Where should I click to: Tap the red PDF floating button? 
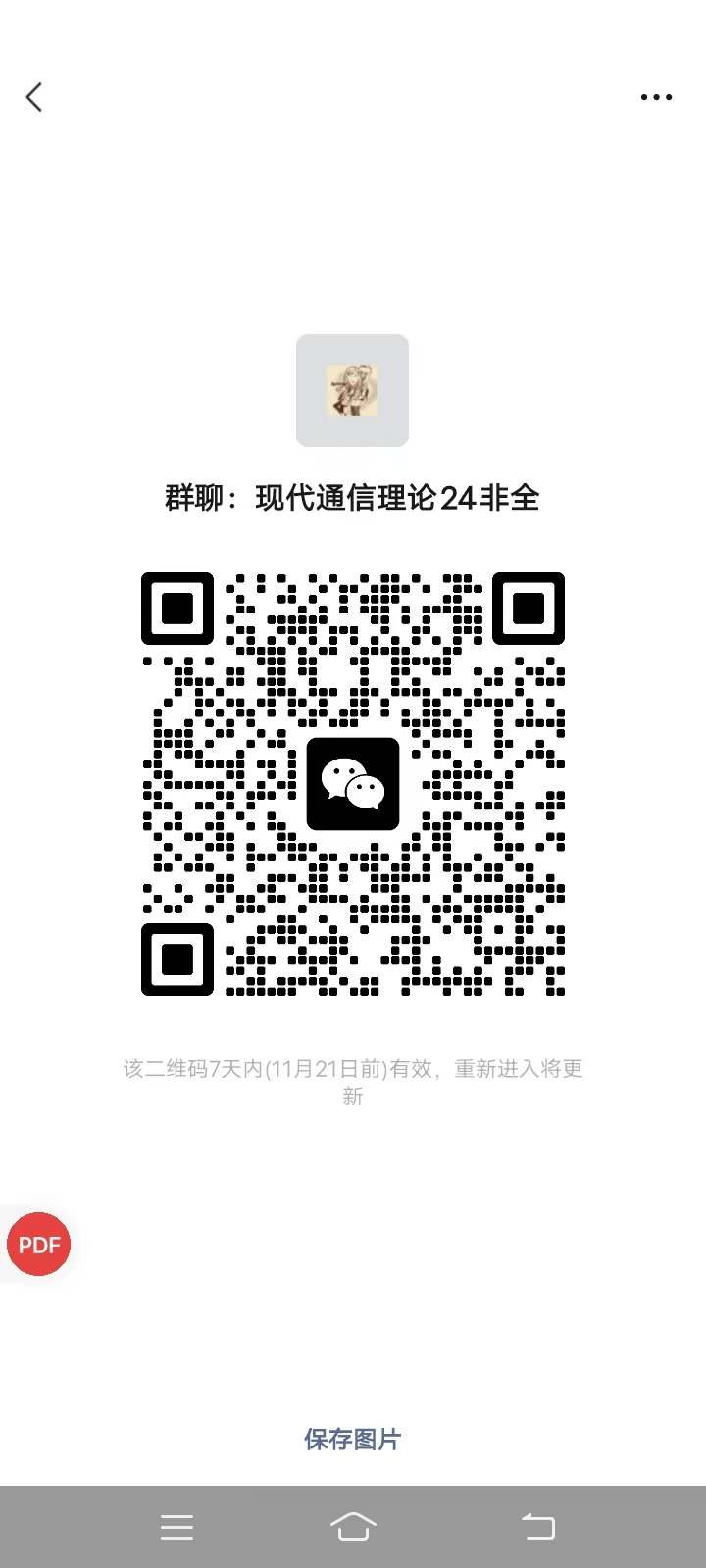click(x=39, y=1245)
